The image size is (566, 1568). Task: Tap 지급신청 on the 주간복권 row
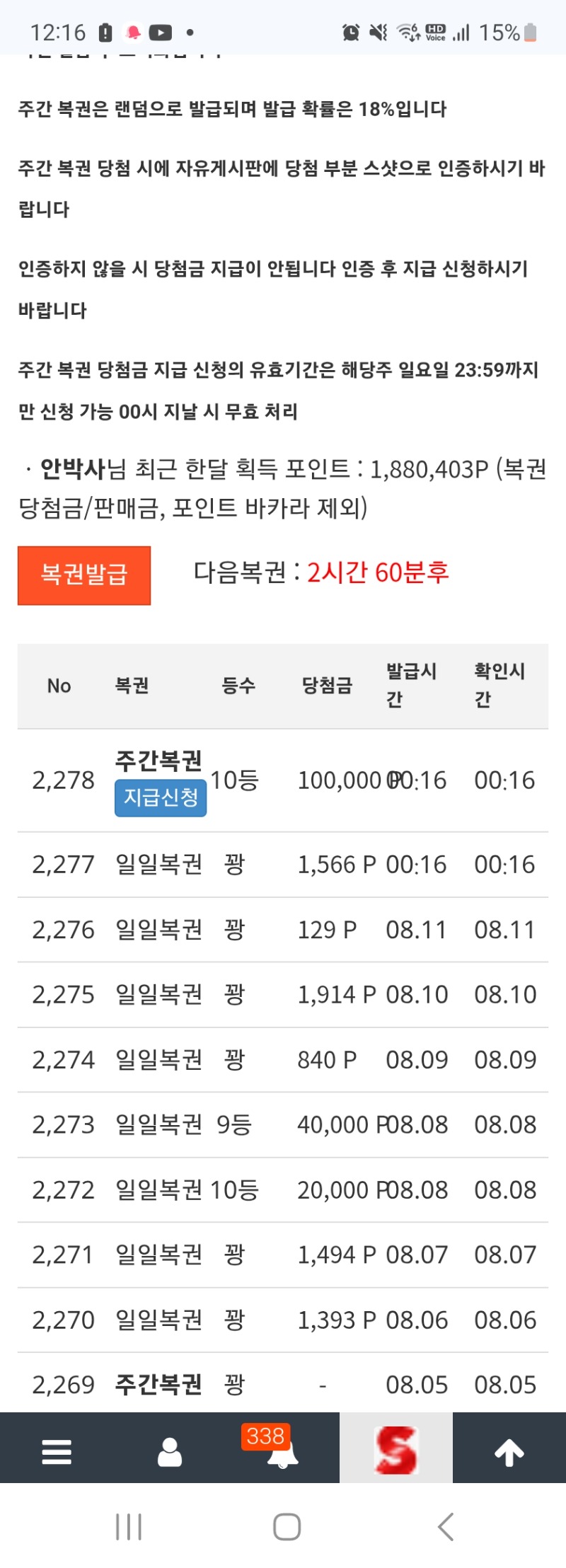pyautogui.click(x=161, y=797)
